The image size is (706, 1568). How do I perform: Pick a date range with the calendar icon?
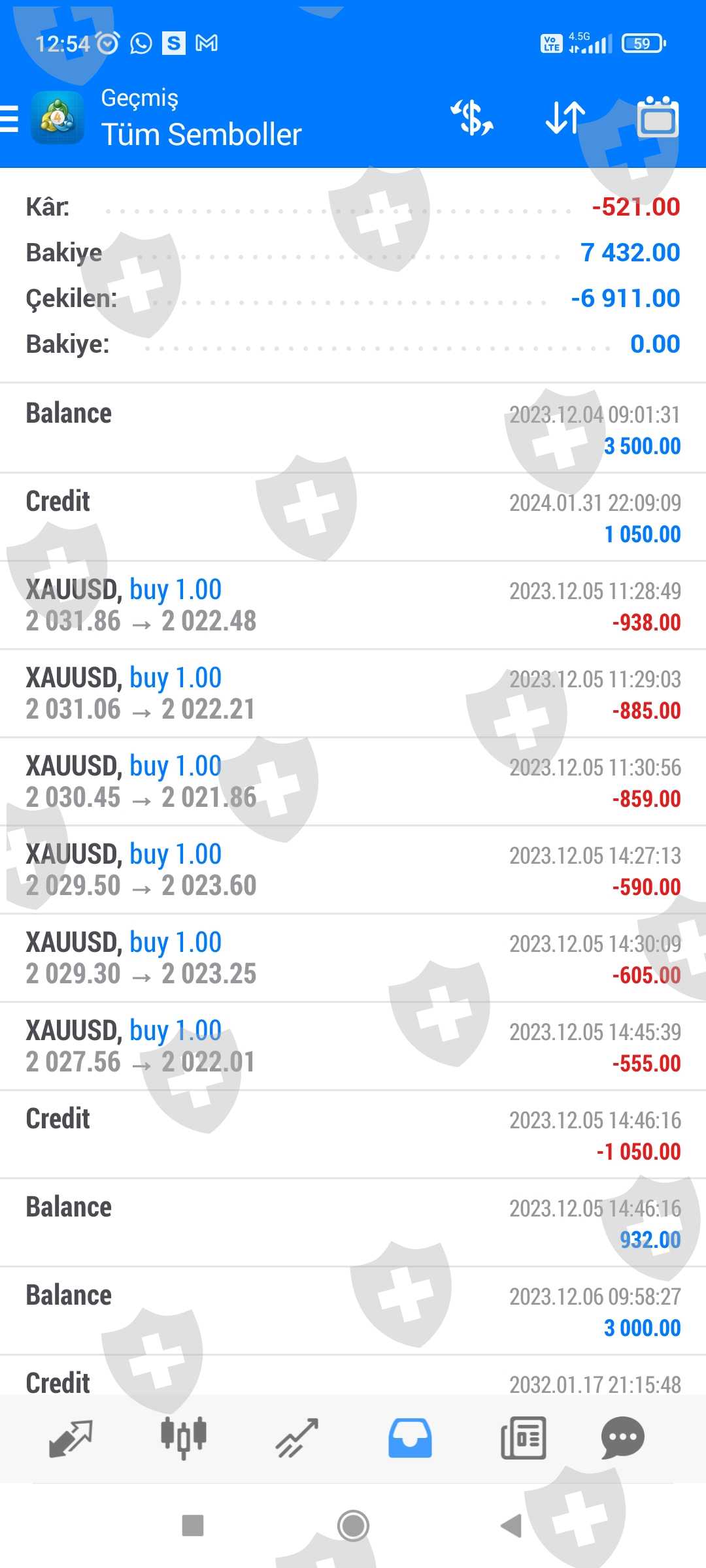(x=658, y=118)
